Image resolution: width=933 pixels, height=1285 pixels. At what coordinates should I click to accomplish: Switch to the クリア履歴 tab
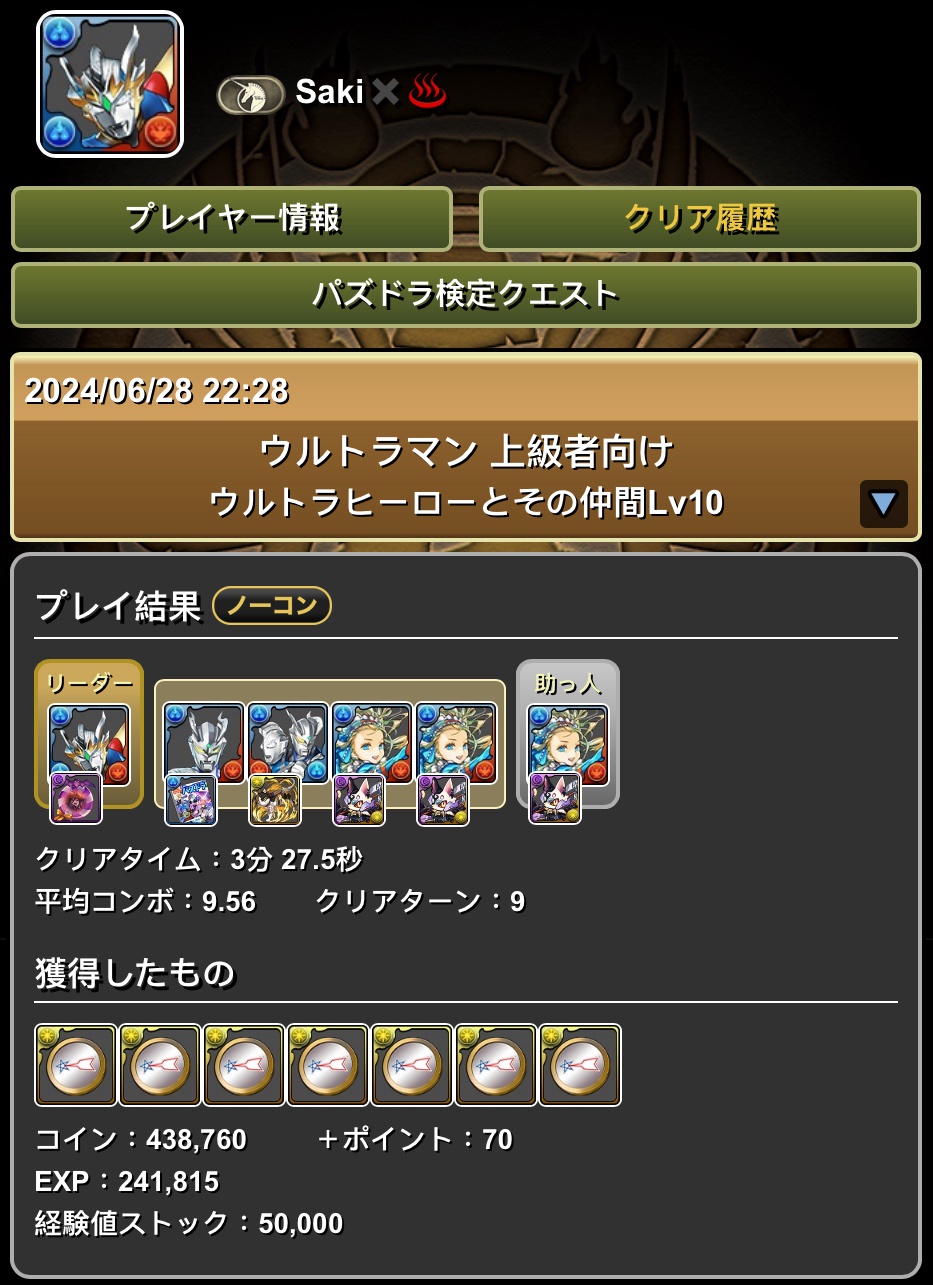[x=700, y=218]
